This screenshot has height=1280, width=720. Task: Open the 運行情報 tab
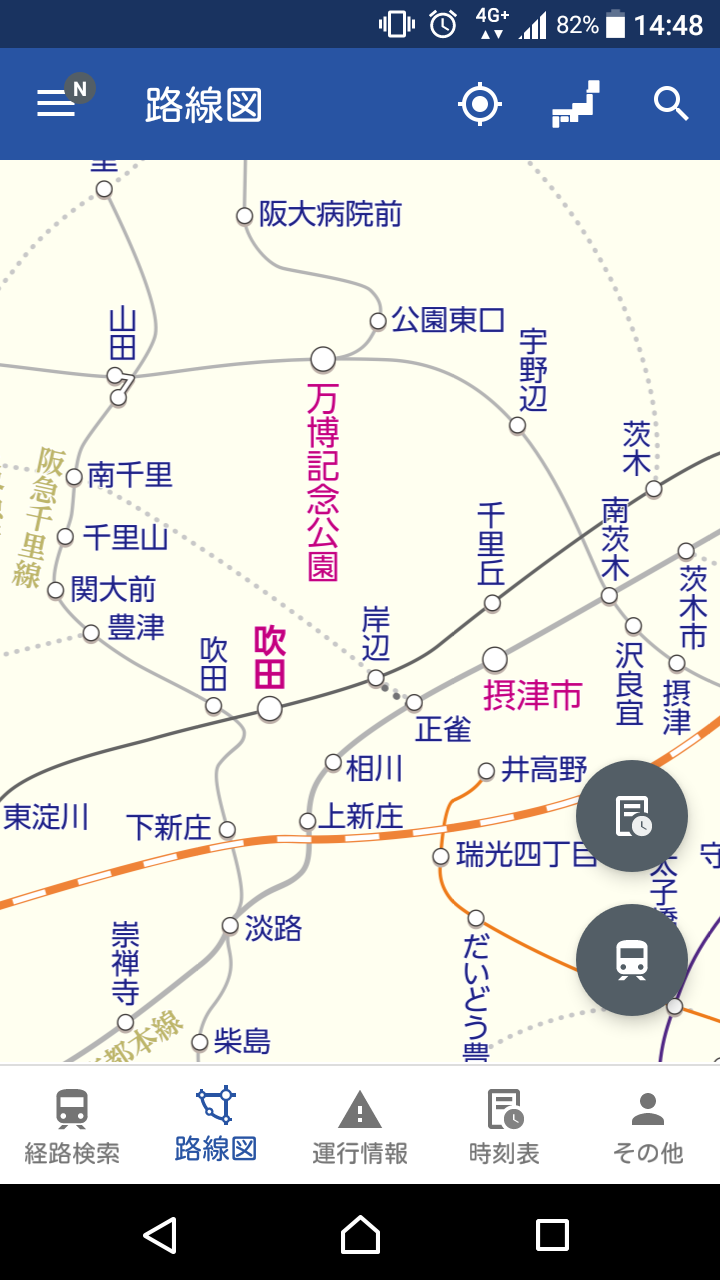pyautogui.click(x=360, y=1126)
